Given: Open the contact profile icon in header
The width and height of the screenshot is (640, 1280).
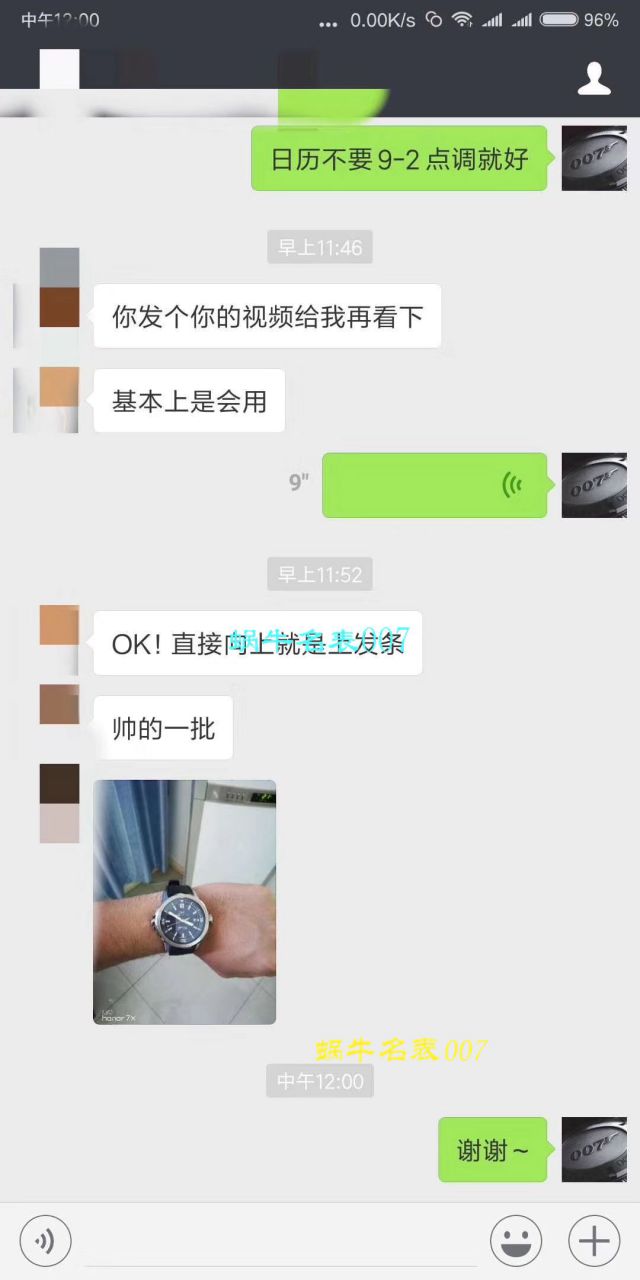Looking at the screenshot, I should tap(594, 79).
